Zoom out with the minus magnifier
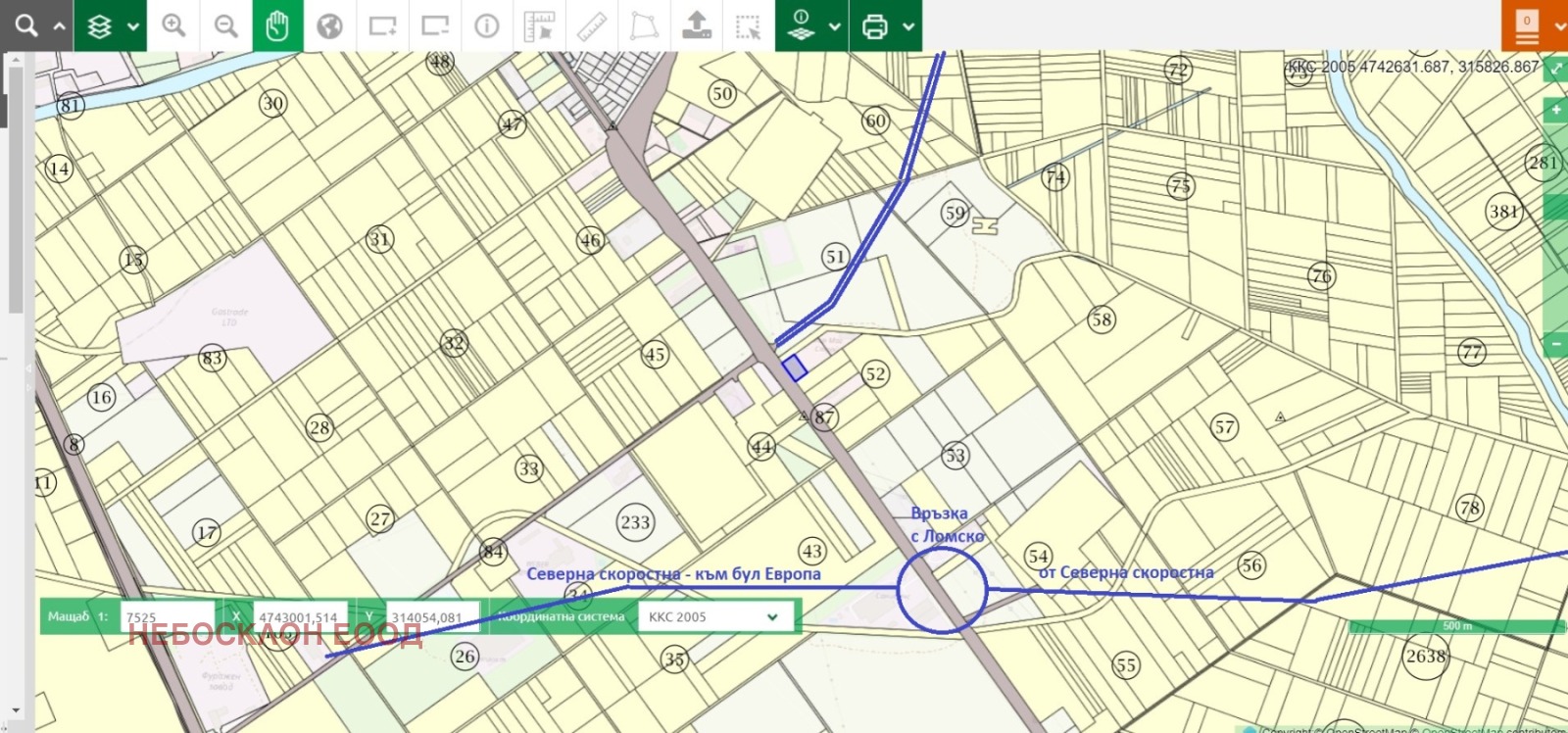Screen dimensions: 1568x733 [225, 26]
